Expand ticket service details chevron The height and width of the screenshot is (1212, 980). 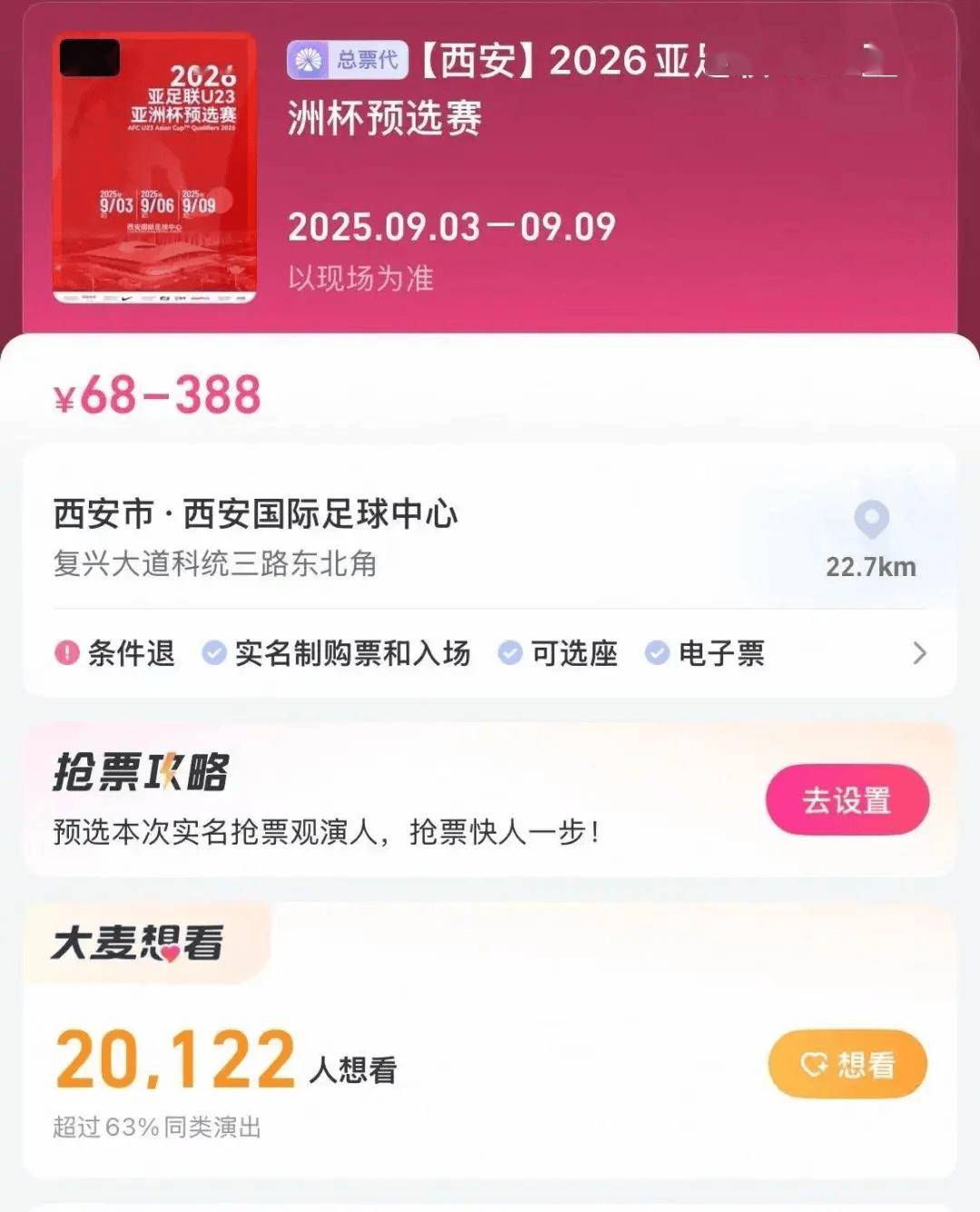pos(919,653)
